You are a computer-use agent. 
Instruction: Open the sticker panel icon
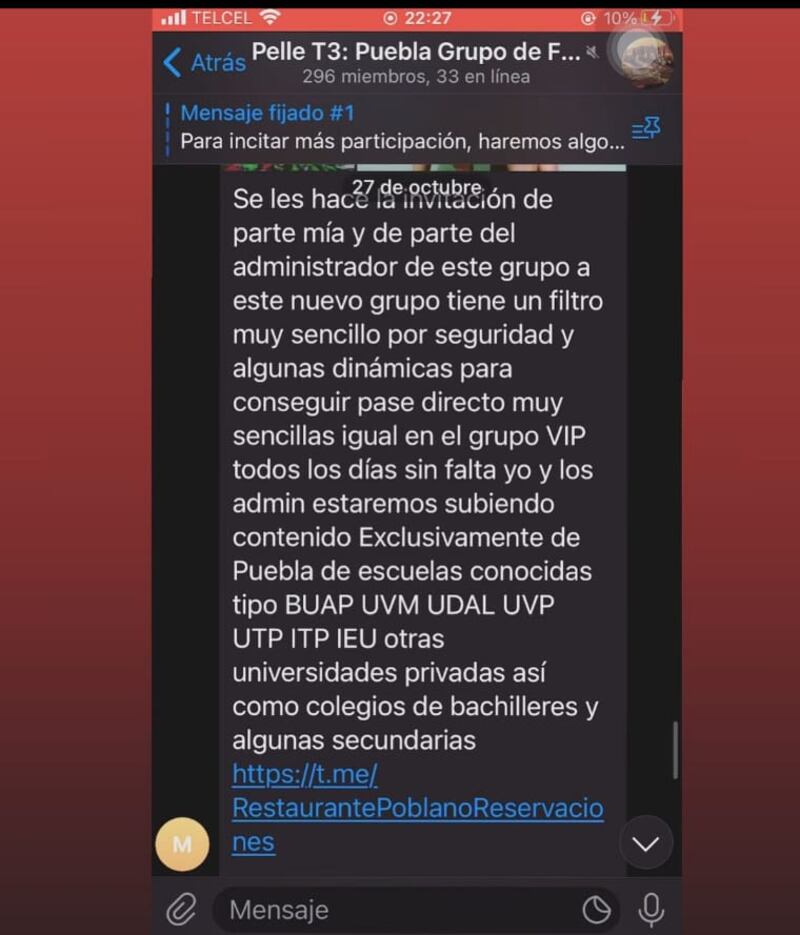(597, 909)
